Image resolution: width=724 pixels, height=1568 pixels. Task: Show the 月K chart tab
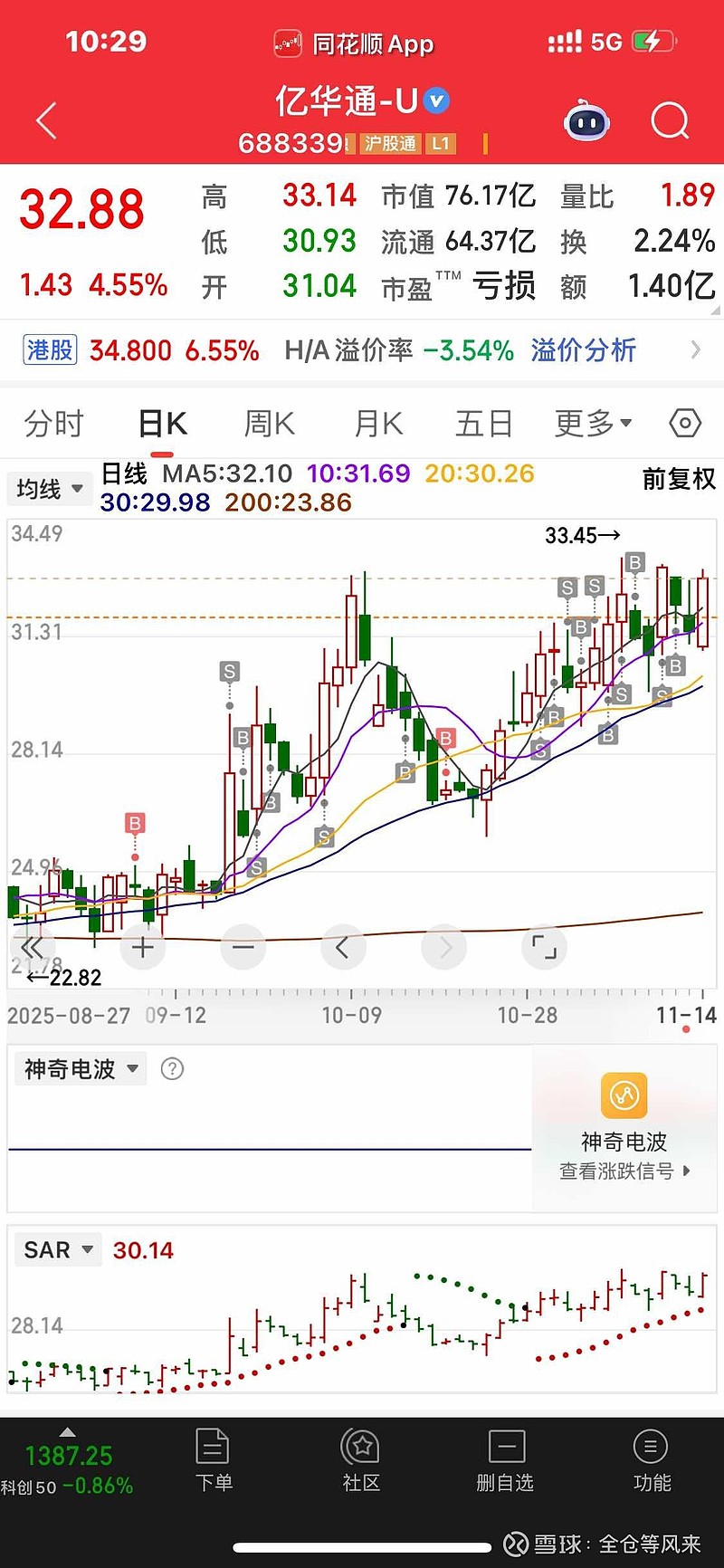[378, 424]
